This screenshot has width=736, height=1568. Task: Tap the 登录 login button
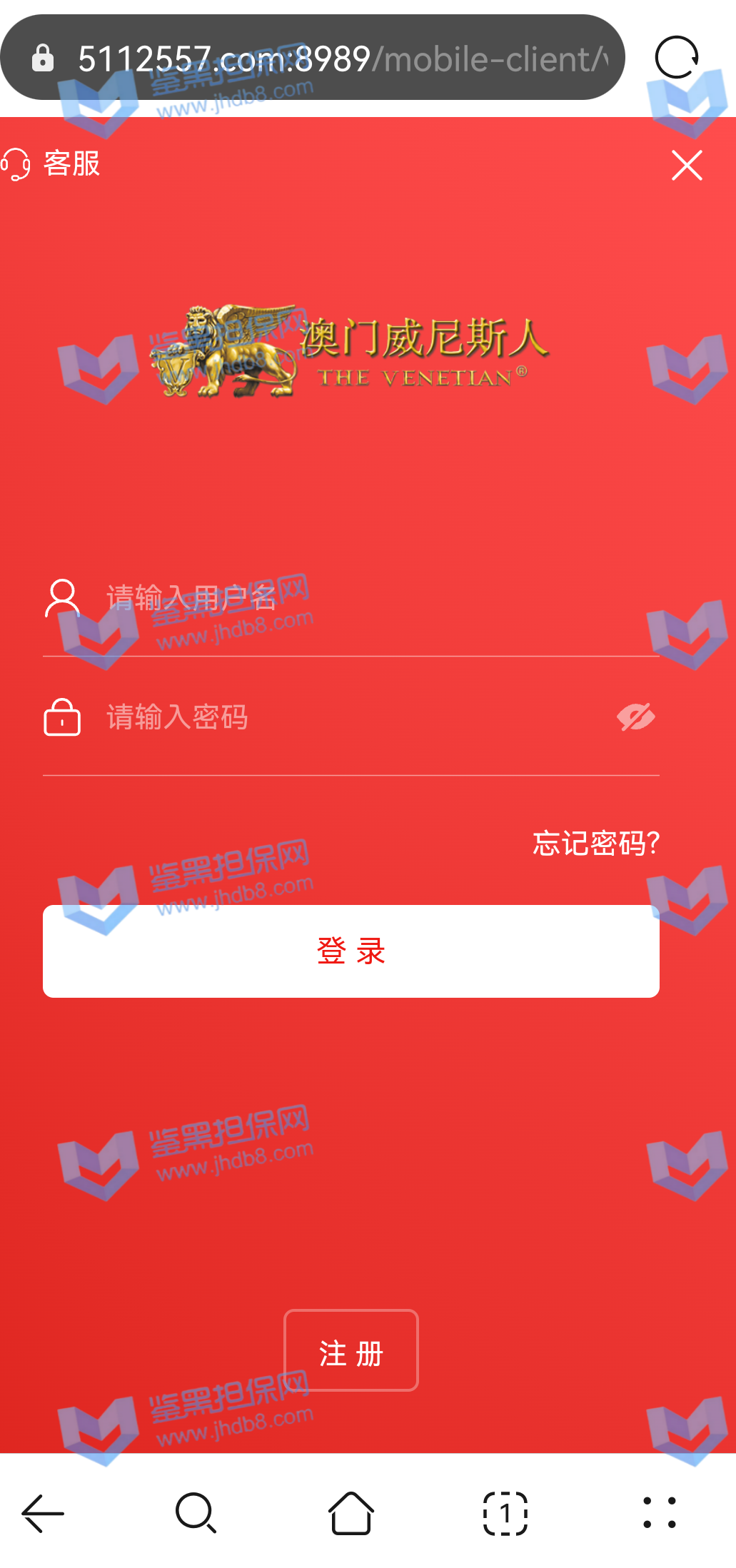click(x=351, y=951)
